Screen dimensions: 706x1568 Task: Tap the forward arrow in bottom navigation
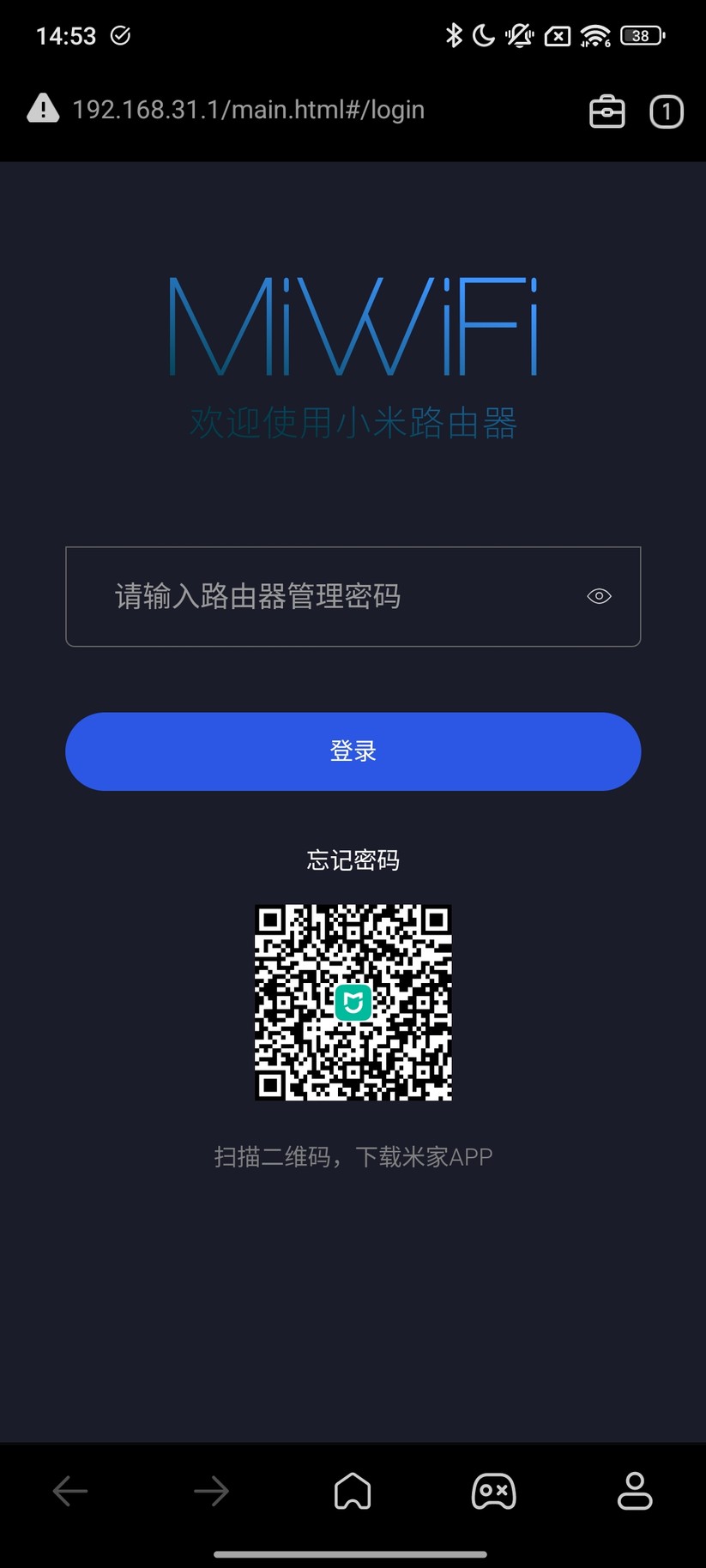point(211,1491)
